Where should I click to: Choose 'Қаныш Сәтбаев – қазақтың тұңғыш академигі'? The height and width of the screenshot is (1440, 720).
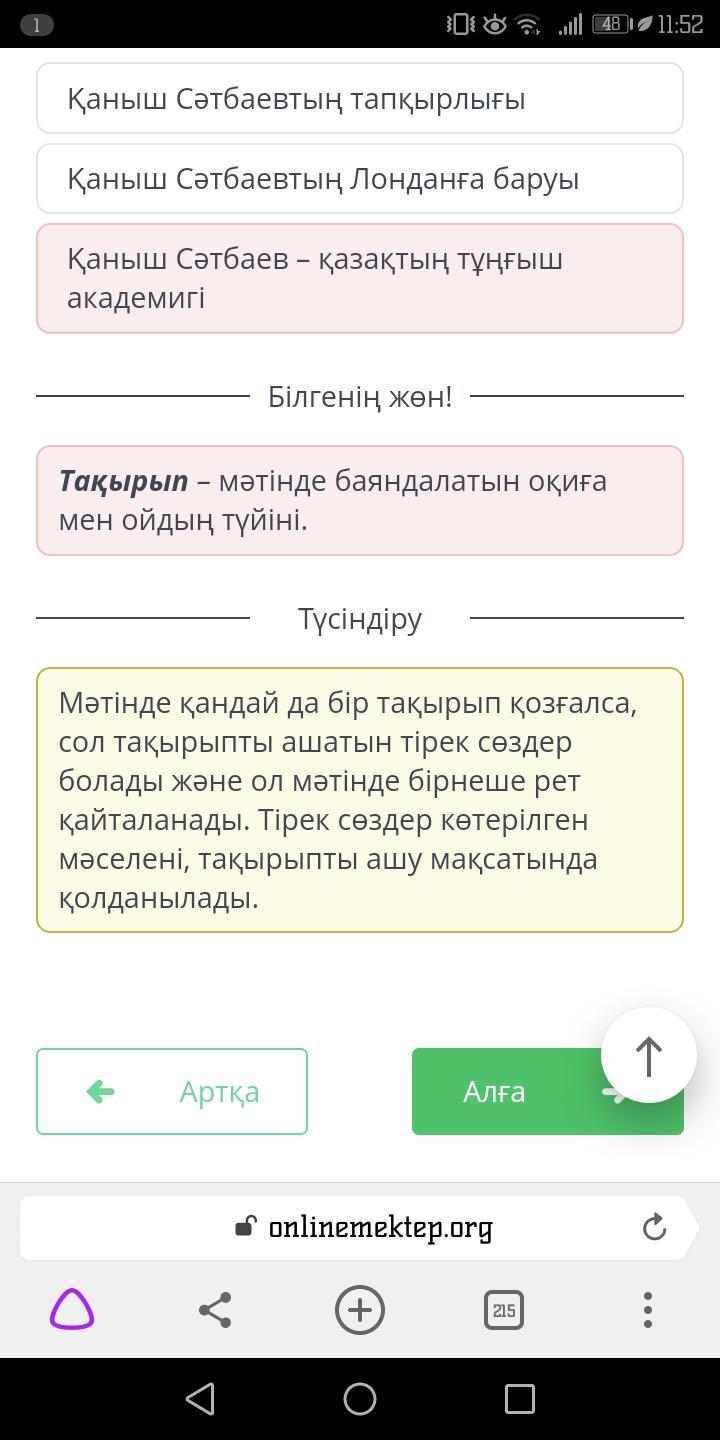360,278
